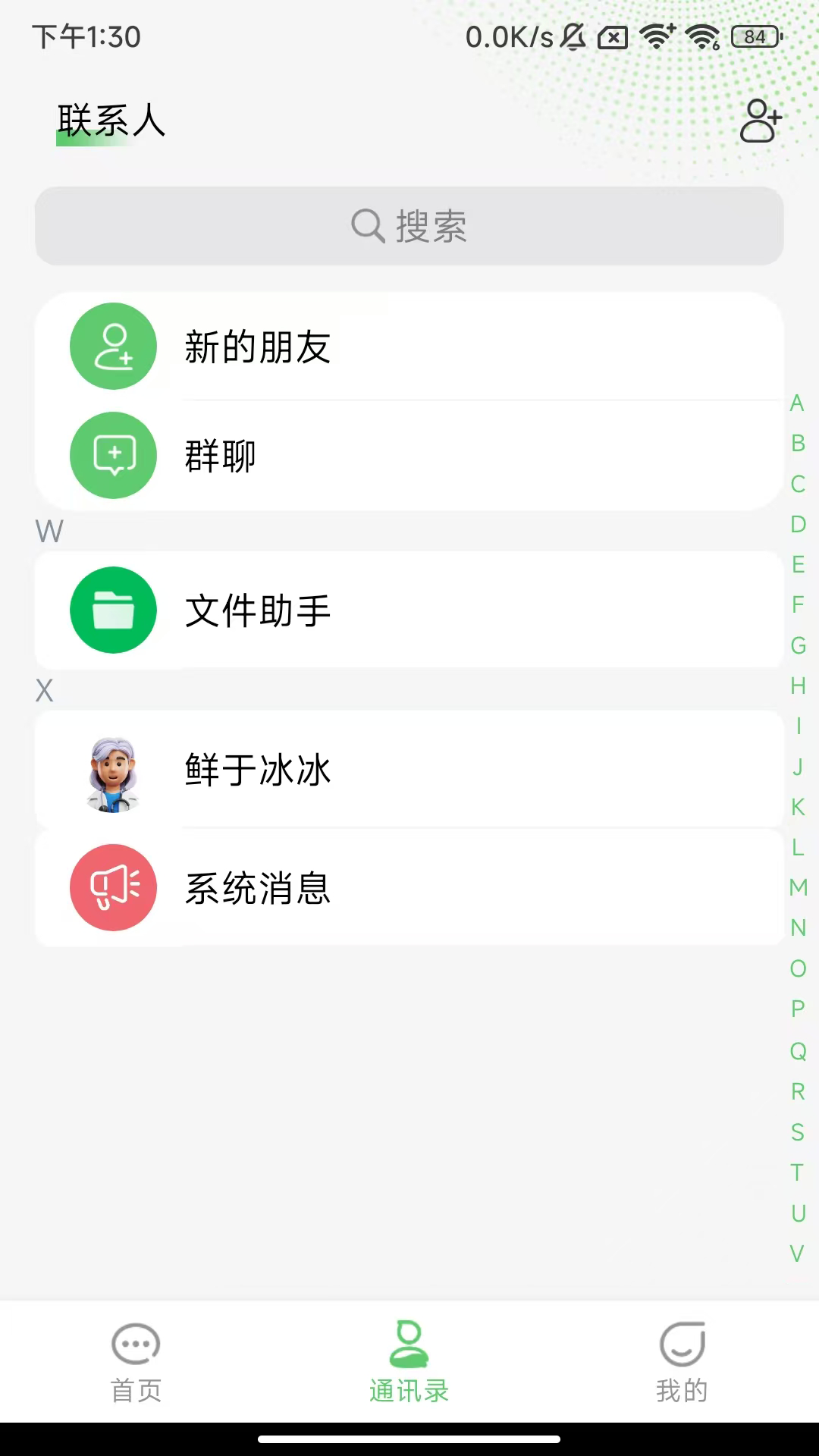Tap the magnifier icon in the search bar

[x=366, y=224]
